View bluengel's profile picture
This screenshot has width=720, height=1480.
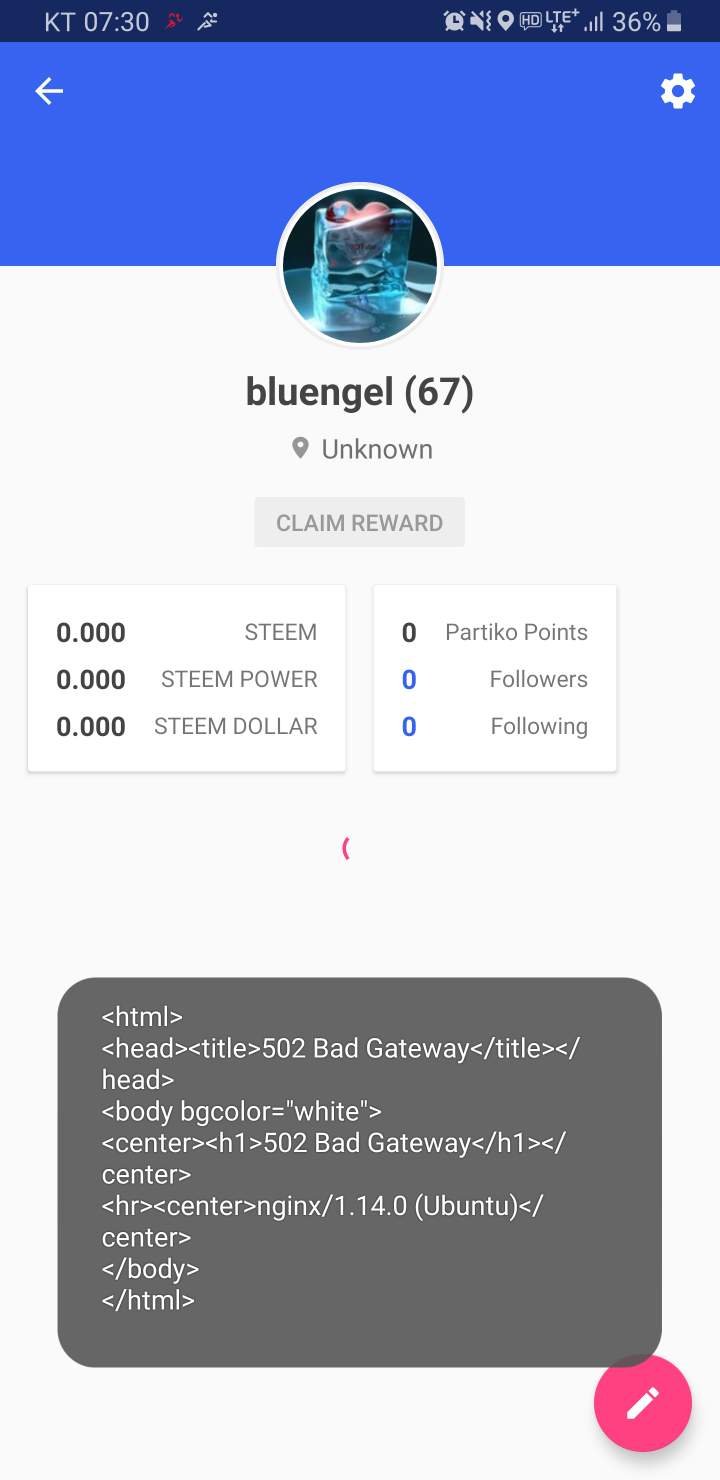click(x=360, y=266)
